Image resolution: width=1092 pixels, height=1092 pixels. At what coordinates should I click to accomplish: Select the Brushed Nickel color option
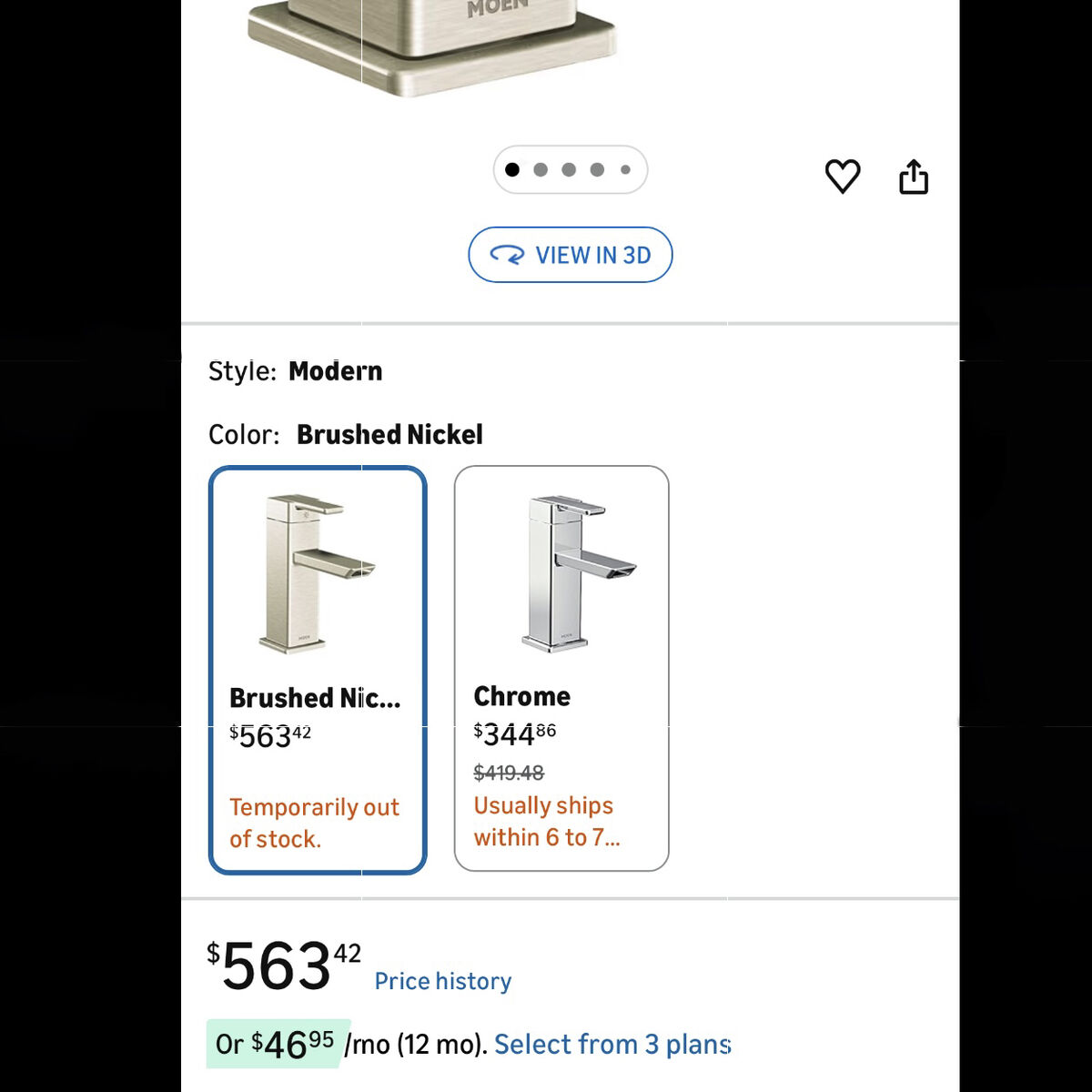(318, 670)
